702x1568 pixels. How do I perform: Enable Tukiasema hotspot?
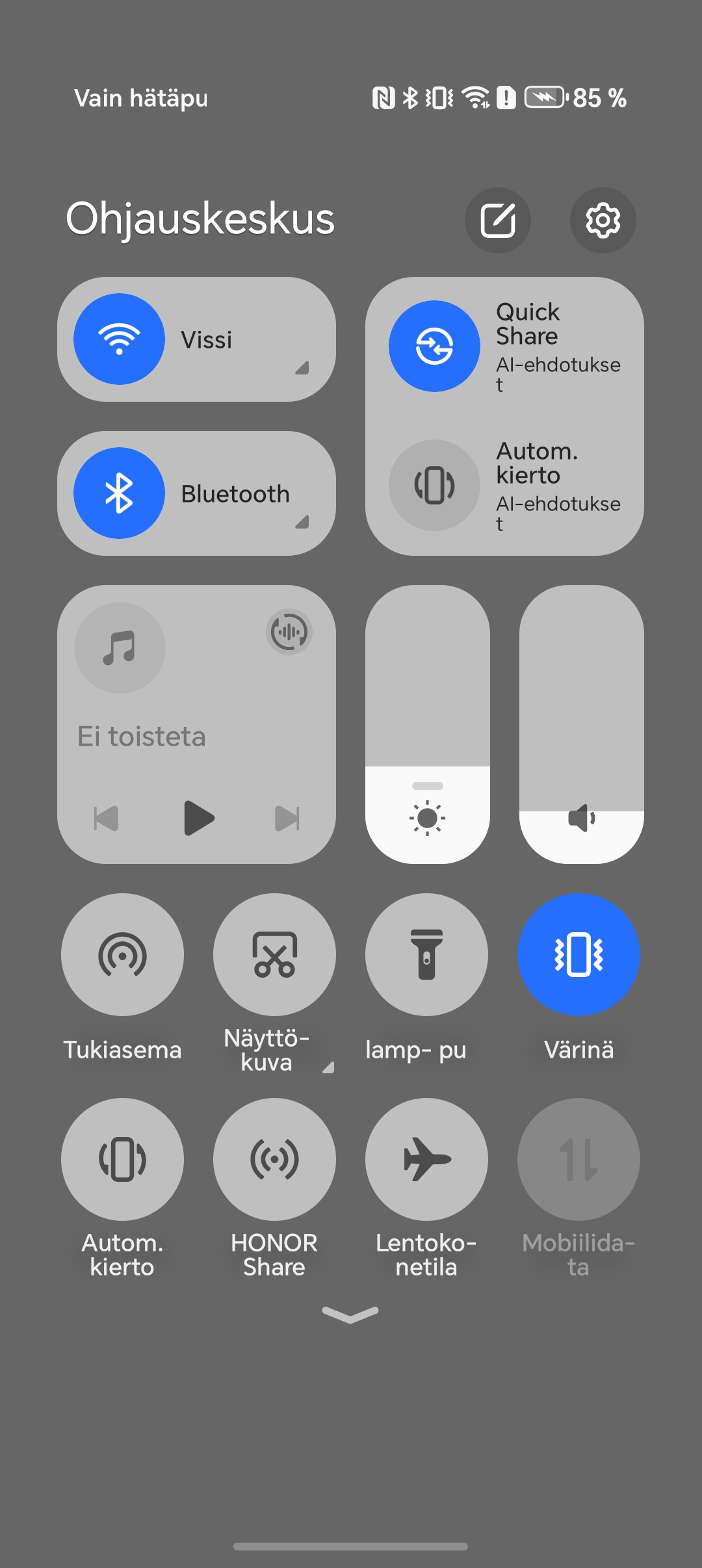[122, 954]
